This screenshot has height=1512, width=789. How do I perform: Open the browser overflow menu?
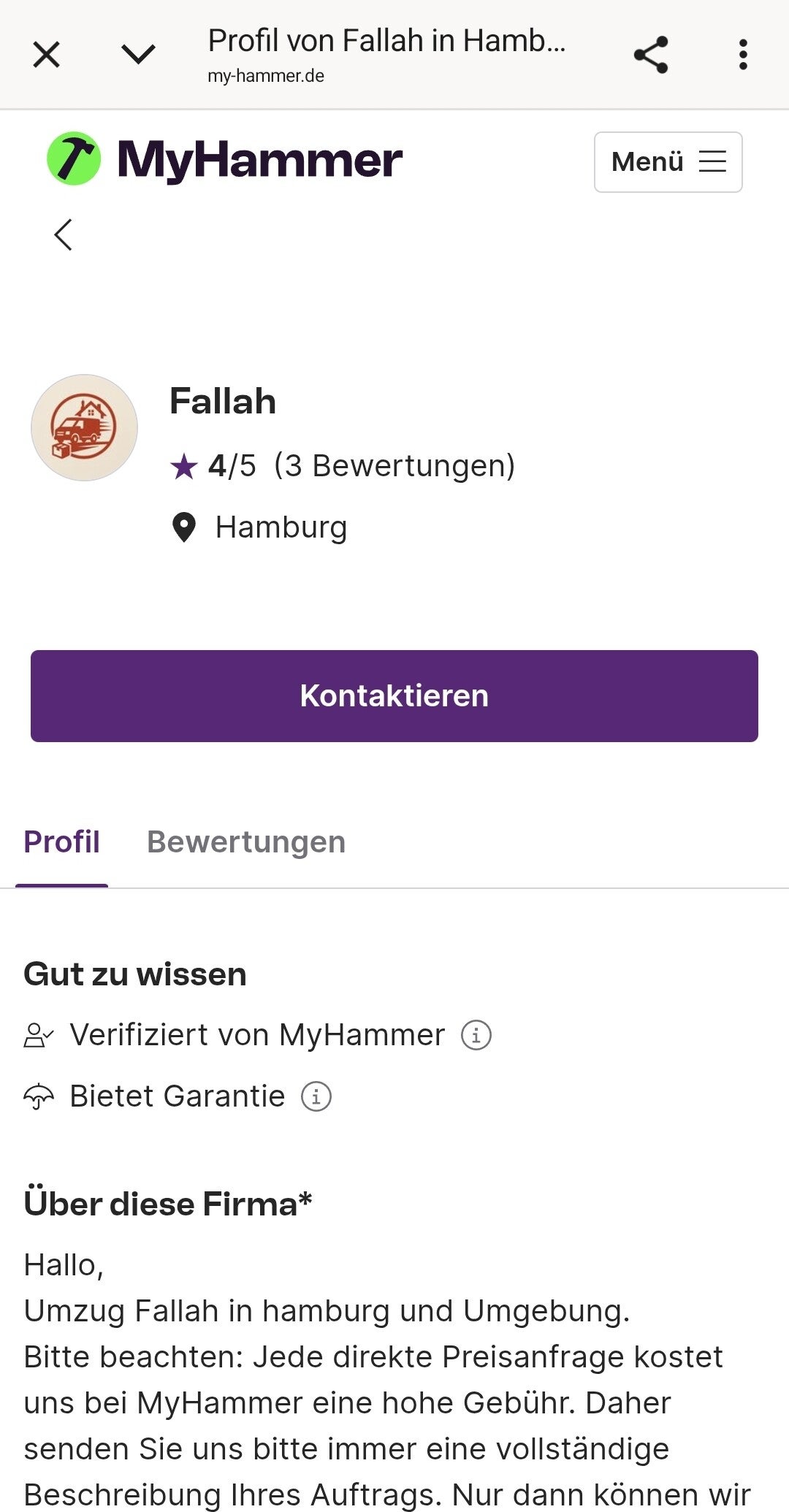[743, 55]
